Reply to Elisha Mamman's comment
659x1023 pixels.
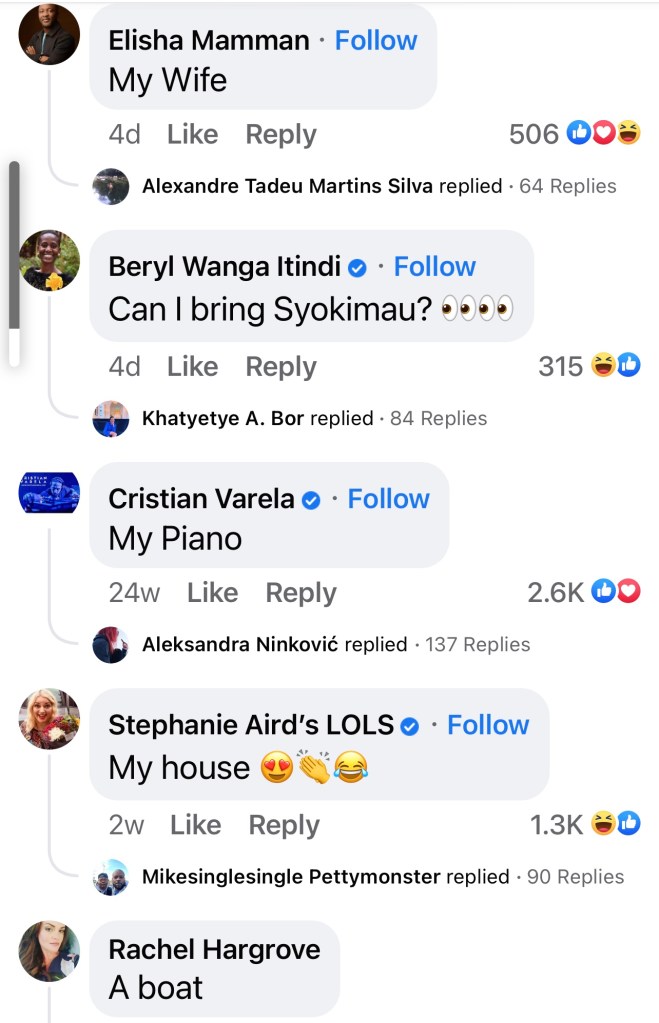pyautogui.click(x=280, y=134)
